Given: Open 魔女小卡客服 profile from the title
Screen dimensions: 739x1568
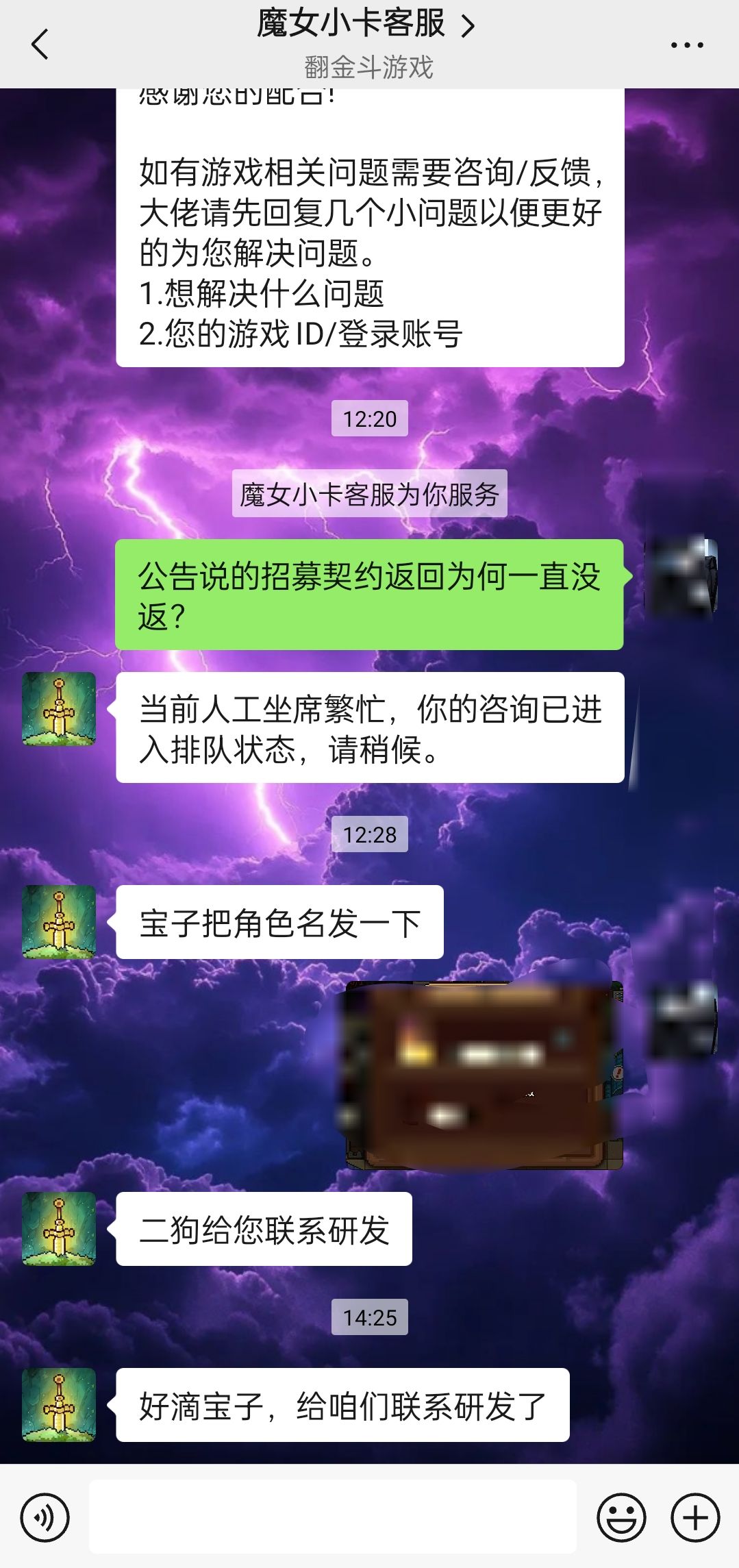Looking at the screenshot, I should 366,24.
